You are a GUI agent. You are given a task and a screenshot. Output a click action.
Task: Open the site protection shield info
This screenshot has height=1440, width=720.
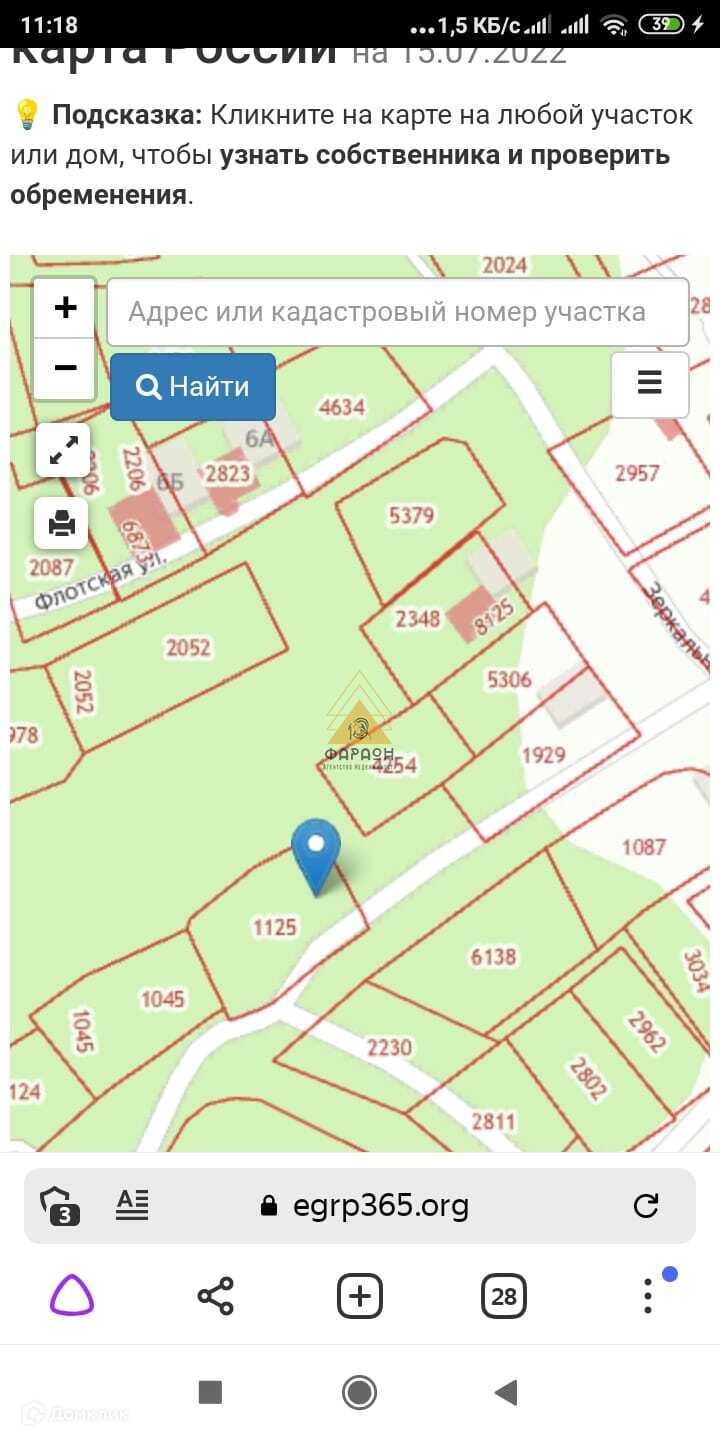(x=60, y=1205)
